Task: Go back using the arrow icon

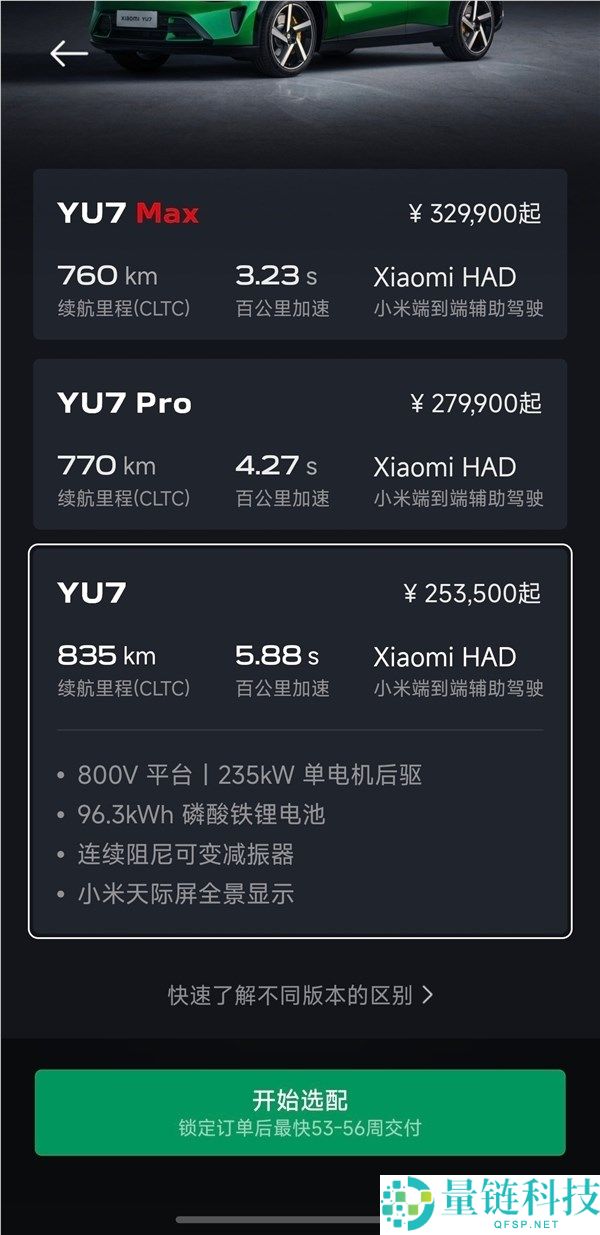Action: [x=69, y=53]
